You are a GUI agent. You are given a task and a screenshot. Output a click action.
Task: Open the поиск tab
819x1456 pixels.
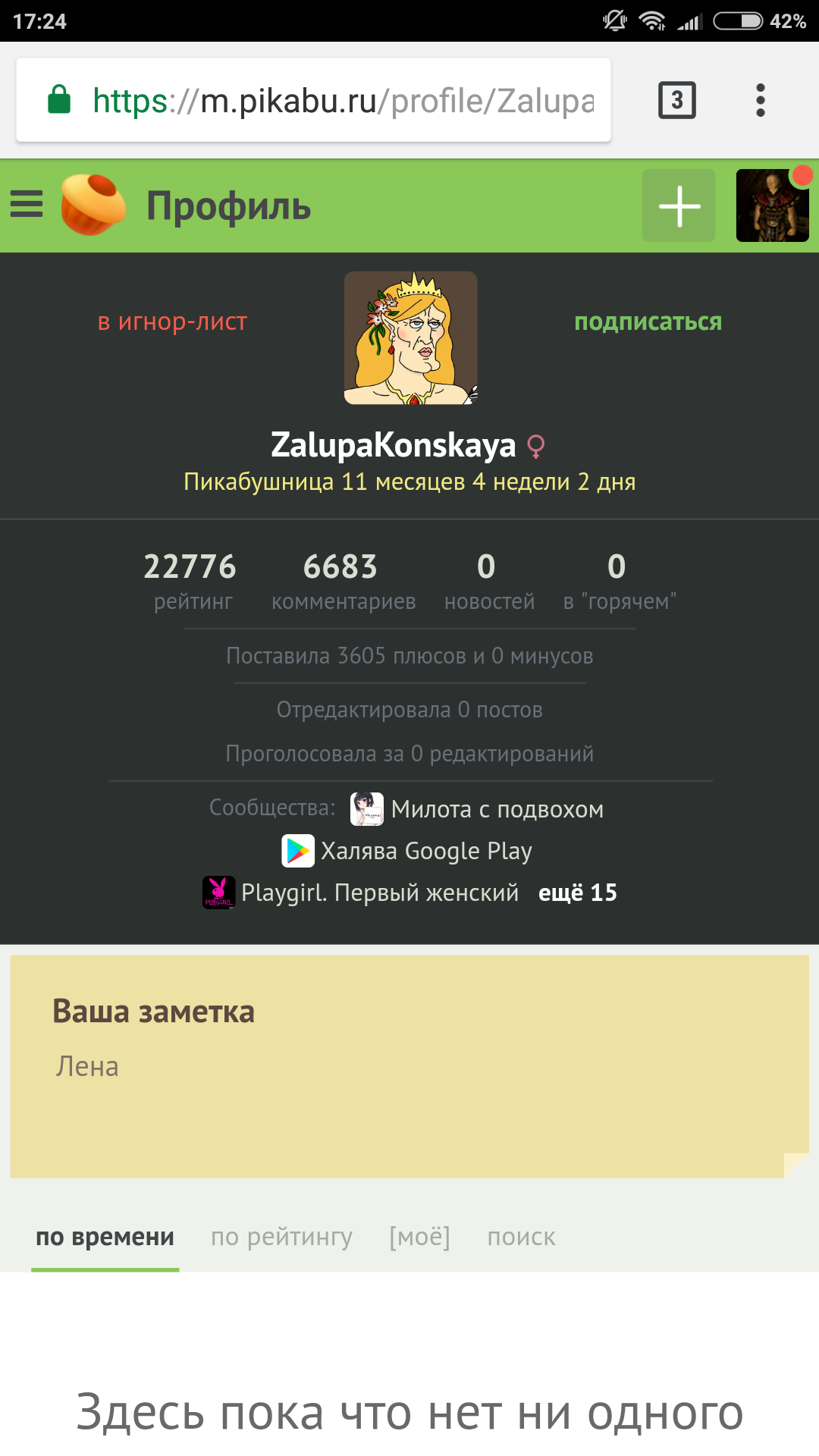click(x=521, y=1237)
